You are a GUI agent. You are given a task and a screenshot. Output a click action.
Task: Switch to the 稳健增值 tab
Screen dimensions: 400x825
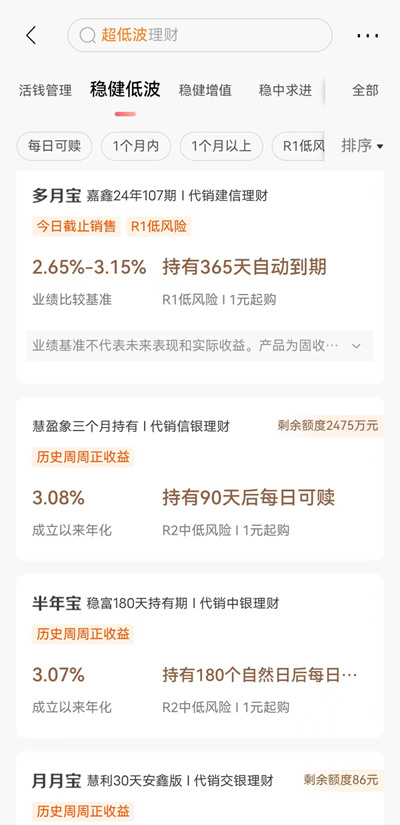(x=205, y=90)
